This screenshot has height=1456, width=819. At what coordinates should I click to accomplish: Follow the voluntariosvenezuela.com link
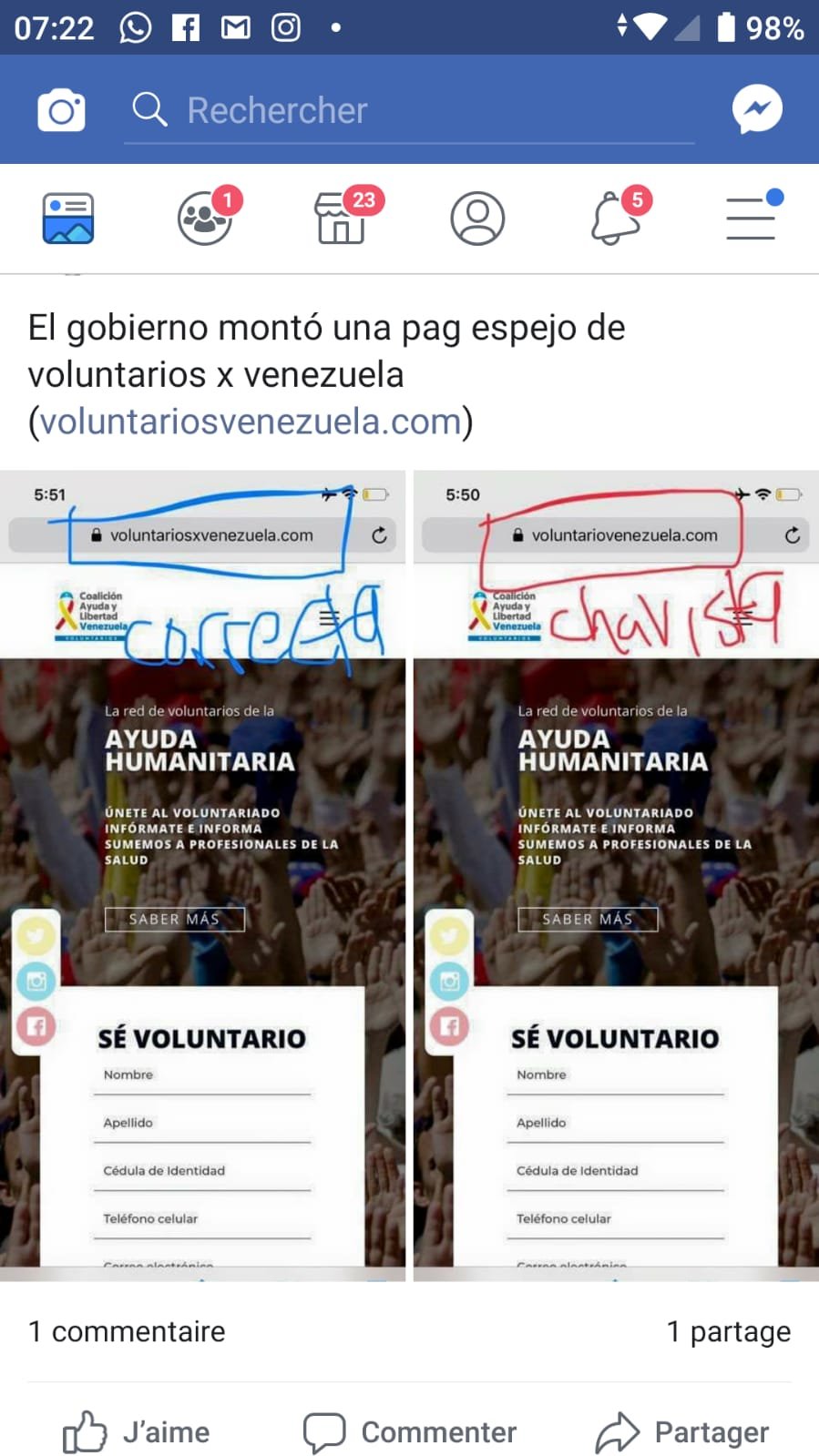click(251, 422)
